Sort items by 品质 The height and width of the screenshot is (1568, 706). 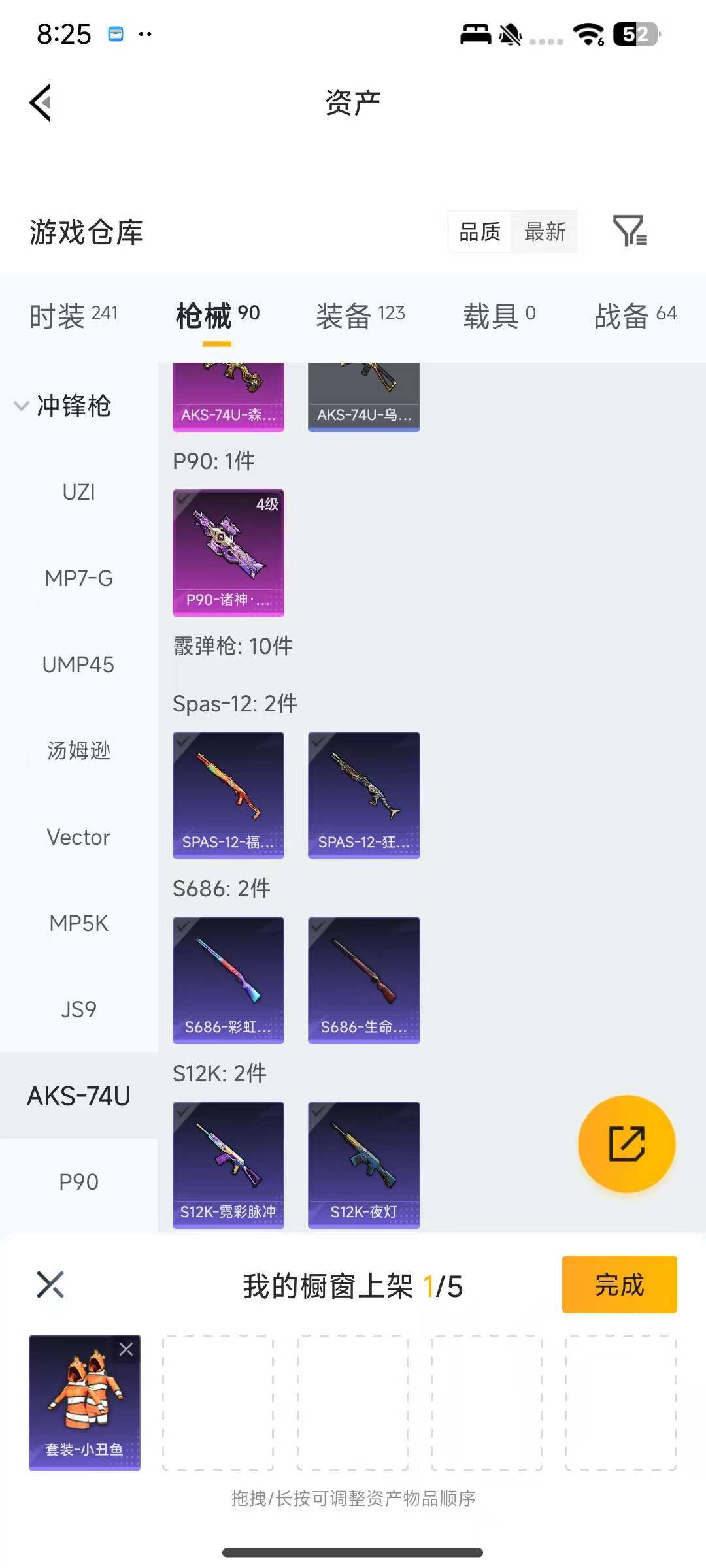(x=479, y=233)
